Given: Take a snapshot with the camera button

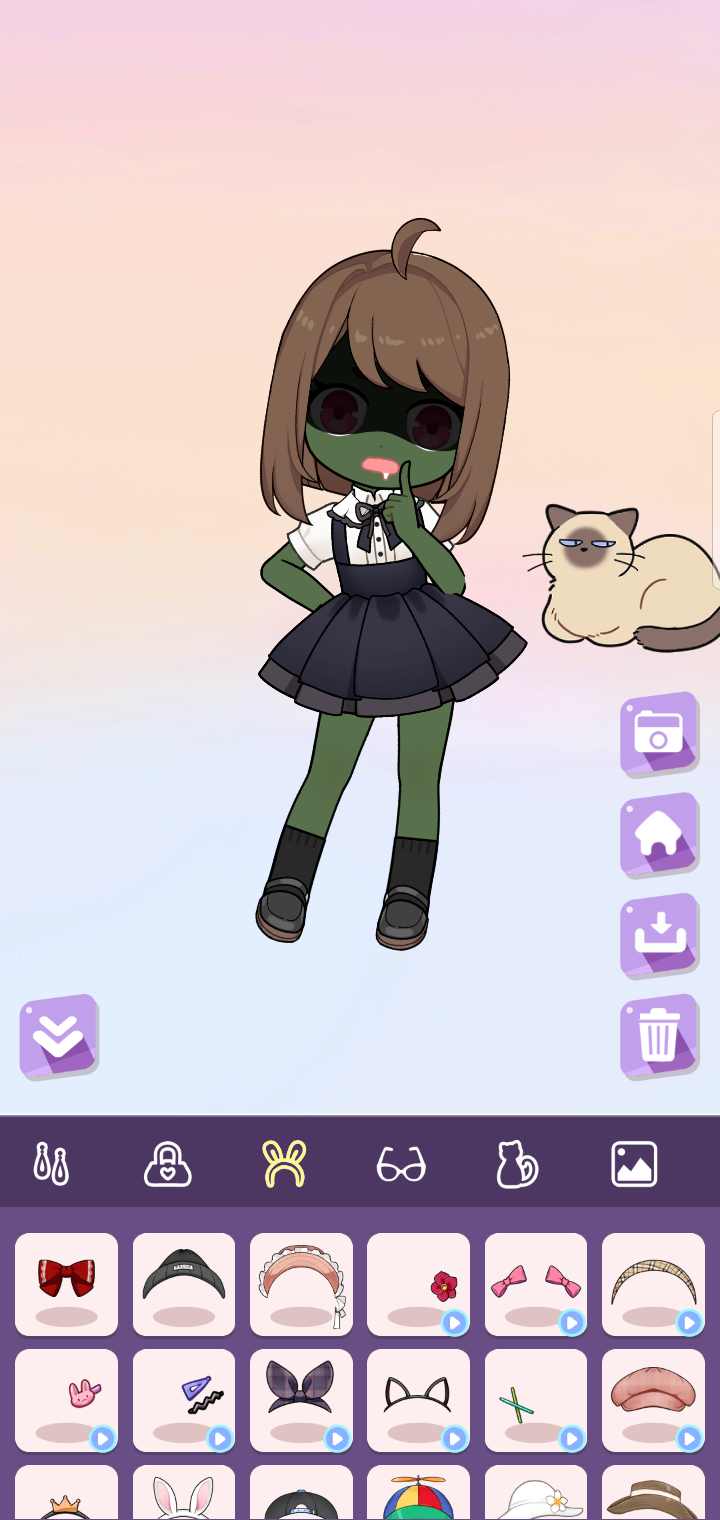Looking at the screenshot, I should [x=657, y=733].
